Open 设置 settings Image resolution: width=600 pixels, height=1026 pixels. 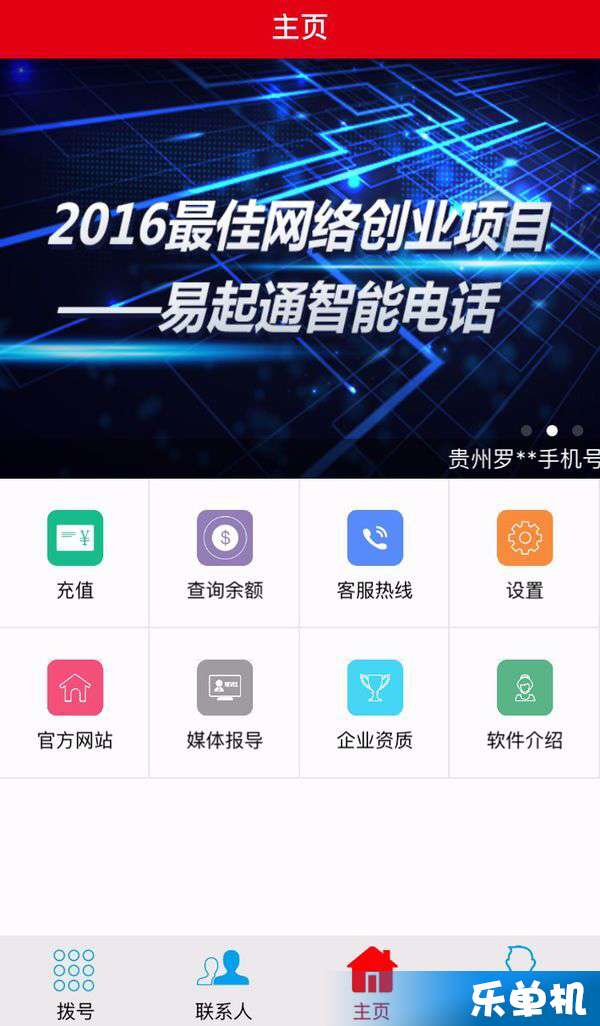coord(525,552)
